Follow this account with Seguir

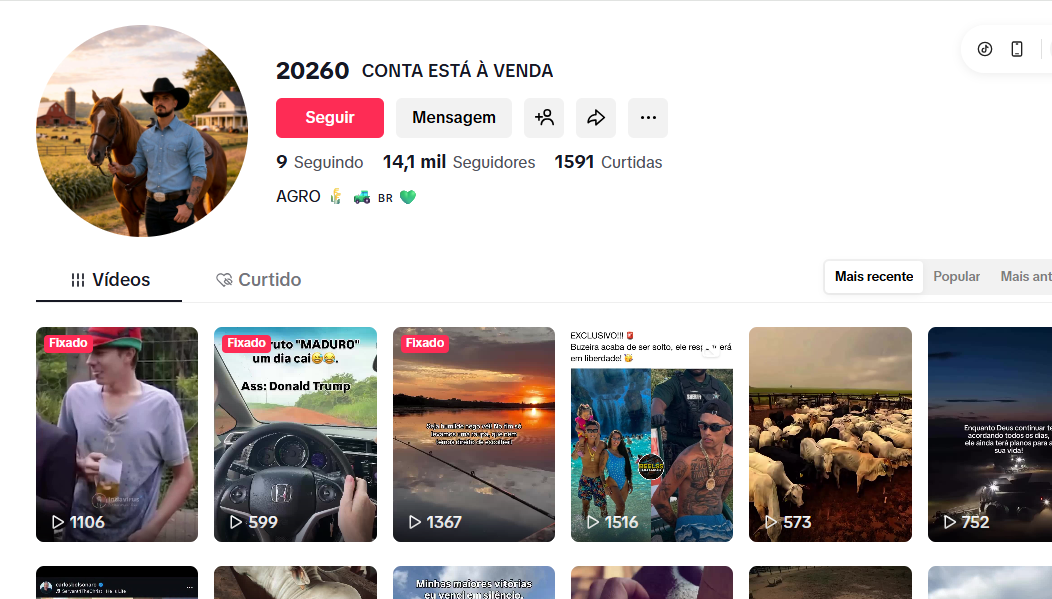329,118
